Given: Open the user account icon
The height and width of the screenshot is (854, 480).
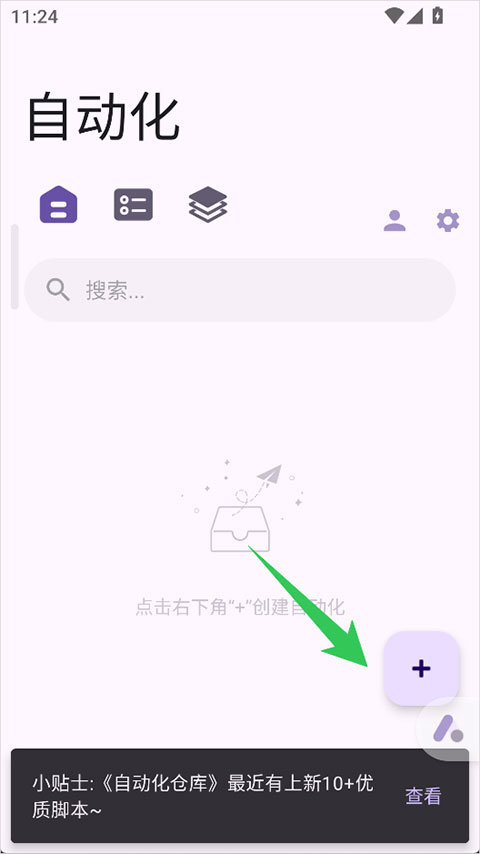Looking at the screenshot, I should (x=394, y=221).
